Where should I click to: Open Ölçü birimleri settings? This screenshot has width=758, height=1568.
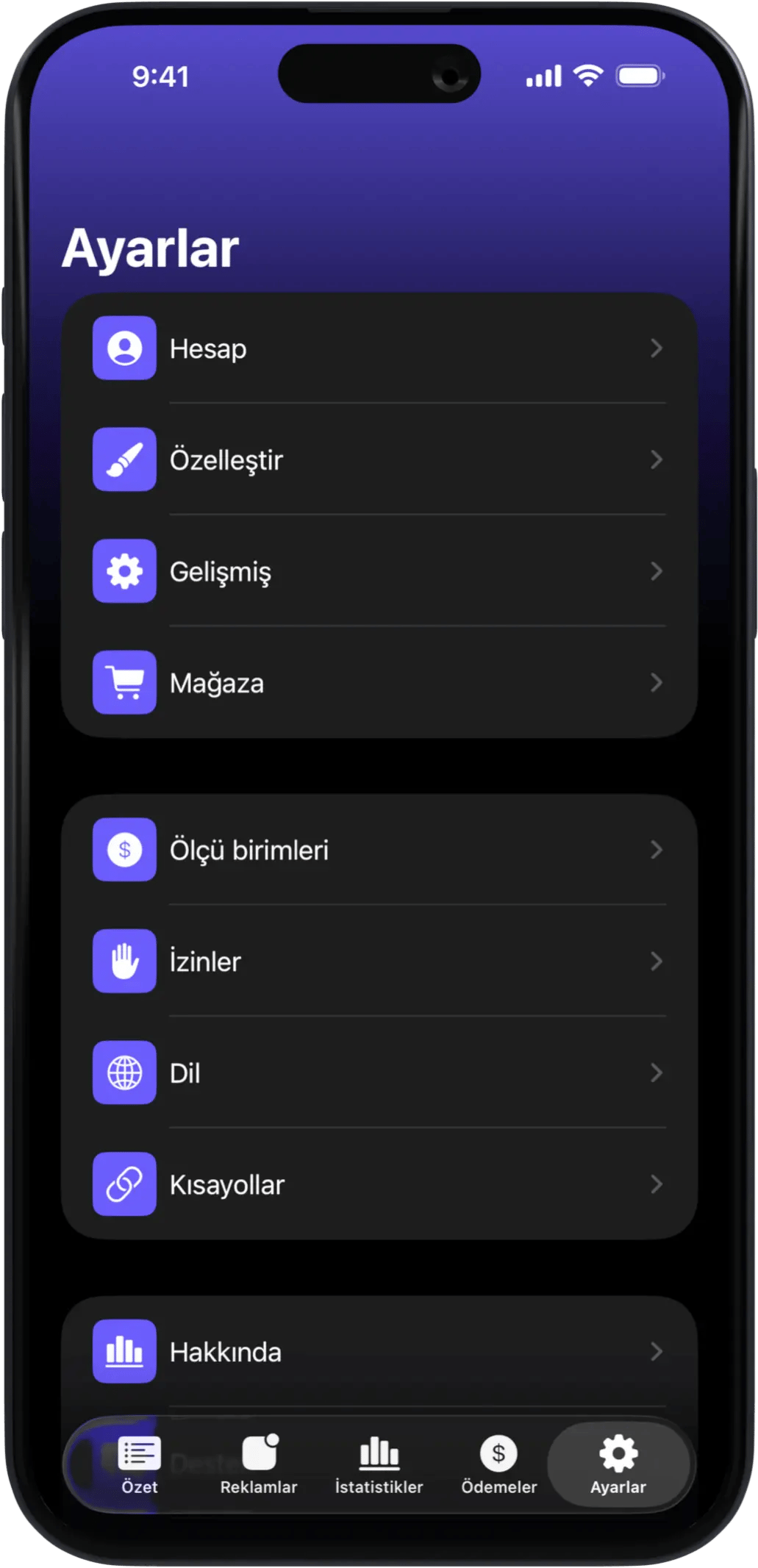coord(379,850)
